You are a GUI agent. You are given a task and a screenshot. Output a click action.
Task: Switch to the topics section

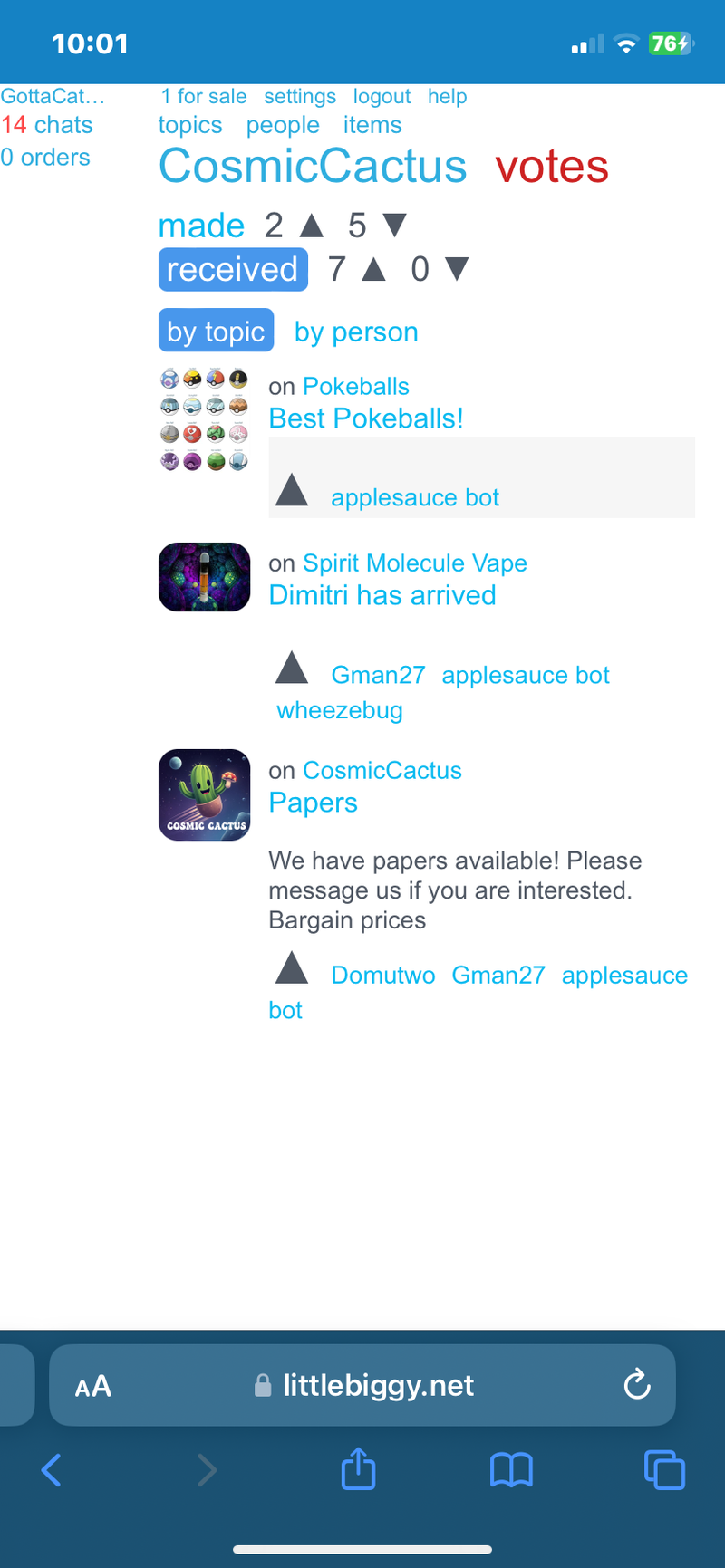pyautogui.click(x=190, y=125)
